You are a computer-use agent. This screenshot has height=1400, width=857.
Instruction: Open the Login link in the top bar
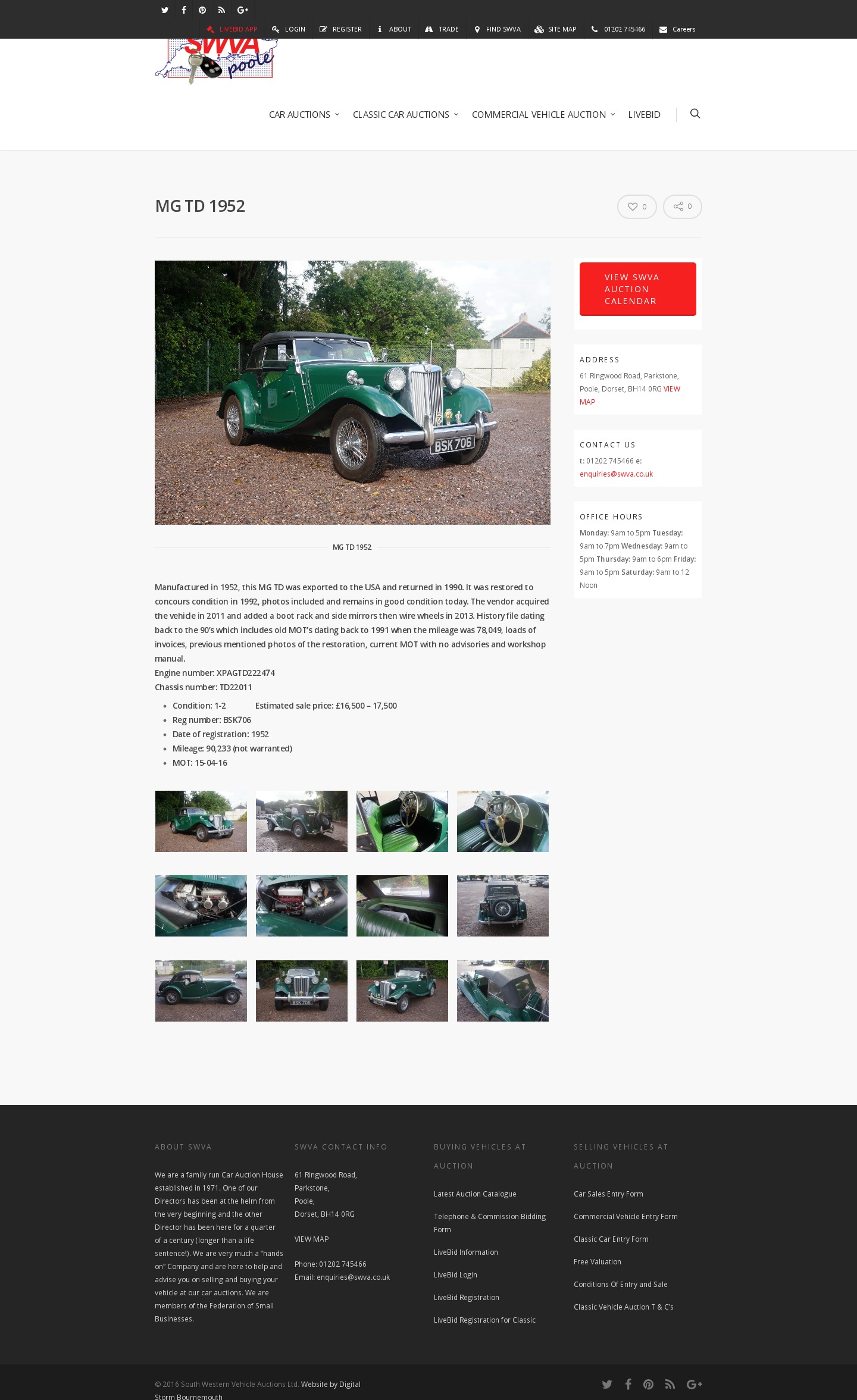click(289, 29)
